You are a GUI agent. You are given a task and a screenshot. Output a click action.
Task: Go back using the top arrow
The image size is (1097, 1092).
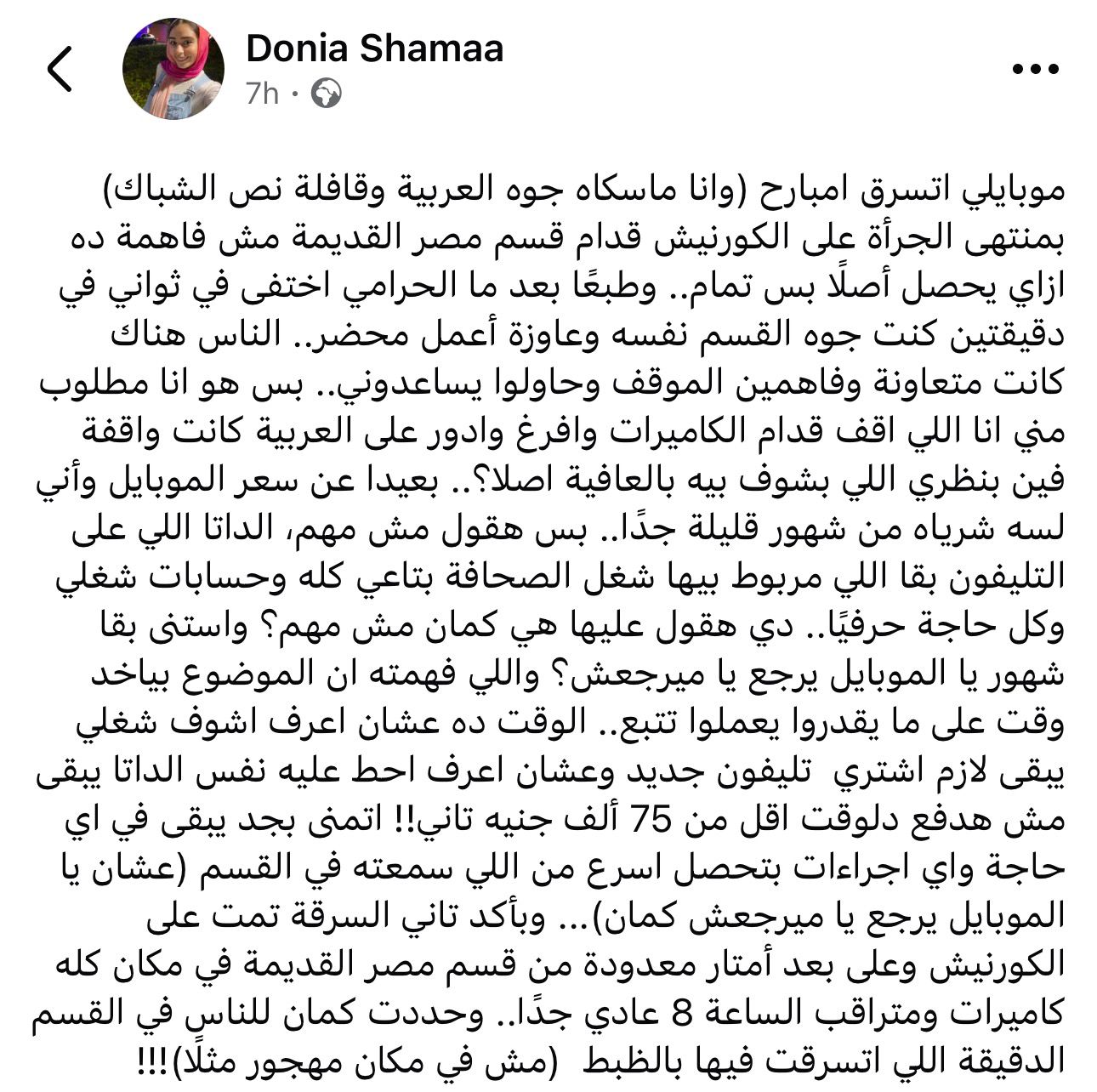coord(60,69)
